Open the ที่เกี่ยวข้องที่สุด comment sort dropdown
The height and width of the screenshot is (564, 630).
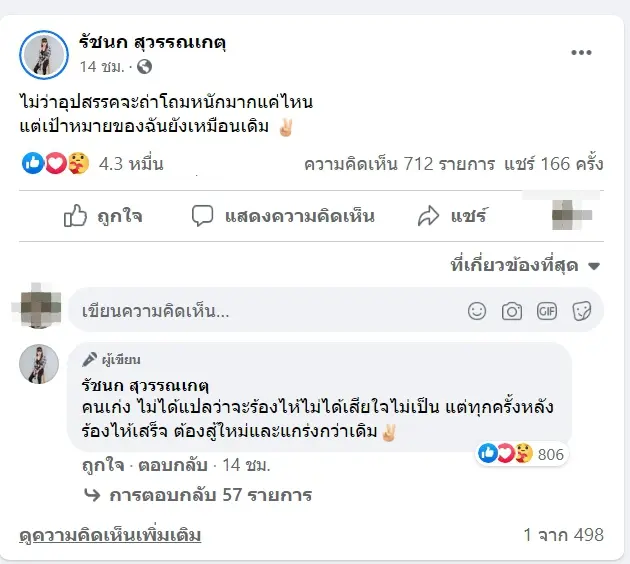click(525, 266)
